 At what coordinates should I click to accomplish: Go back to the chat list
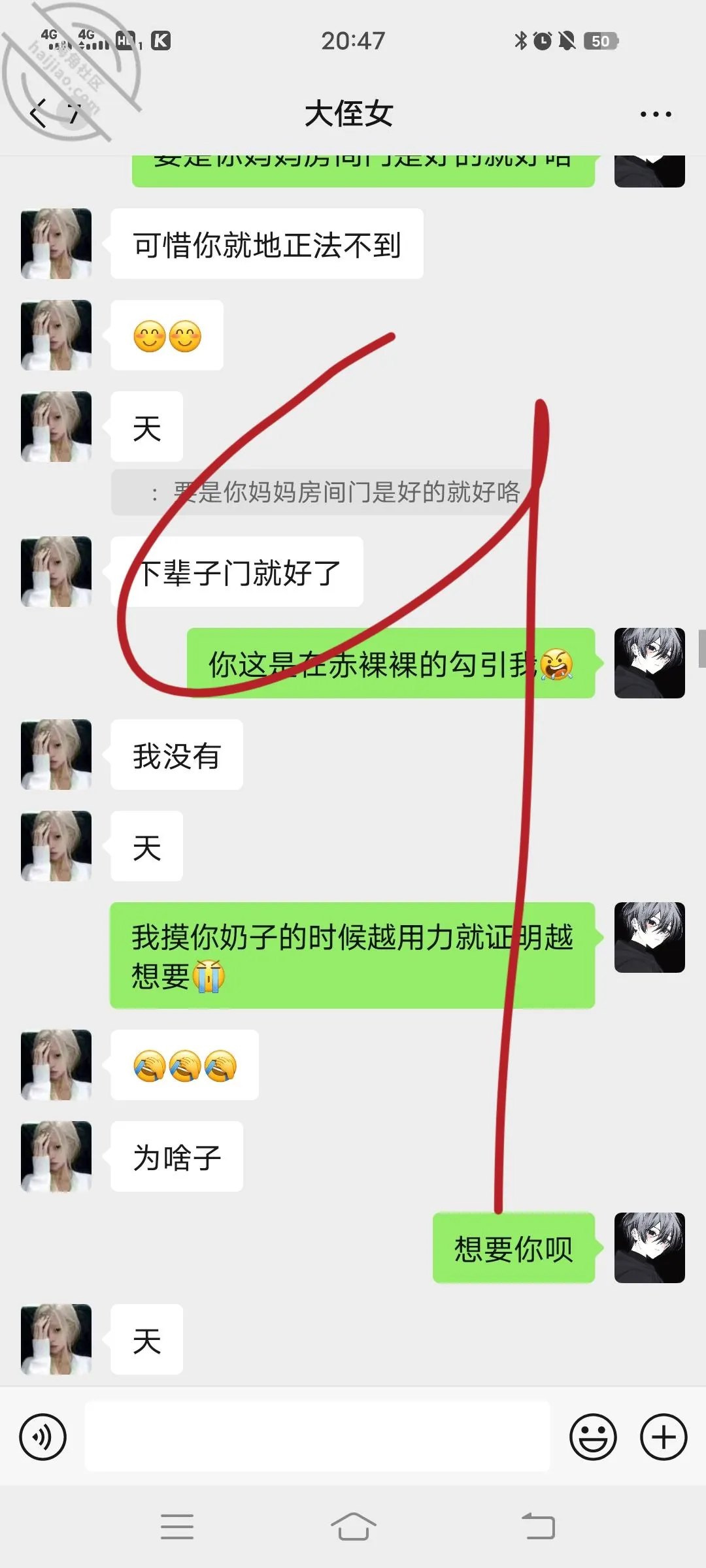(39, 114)
